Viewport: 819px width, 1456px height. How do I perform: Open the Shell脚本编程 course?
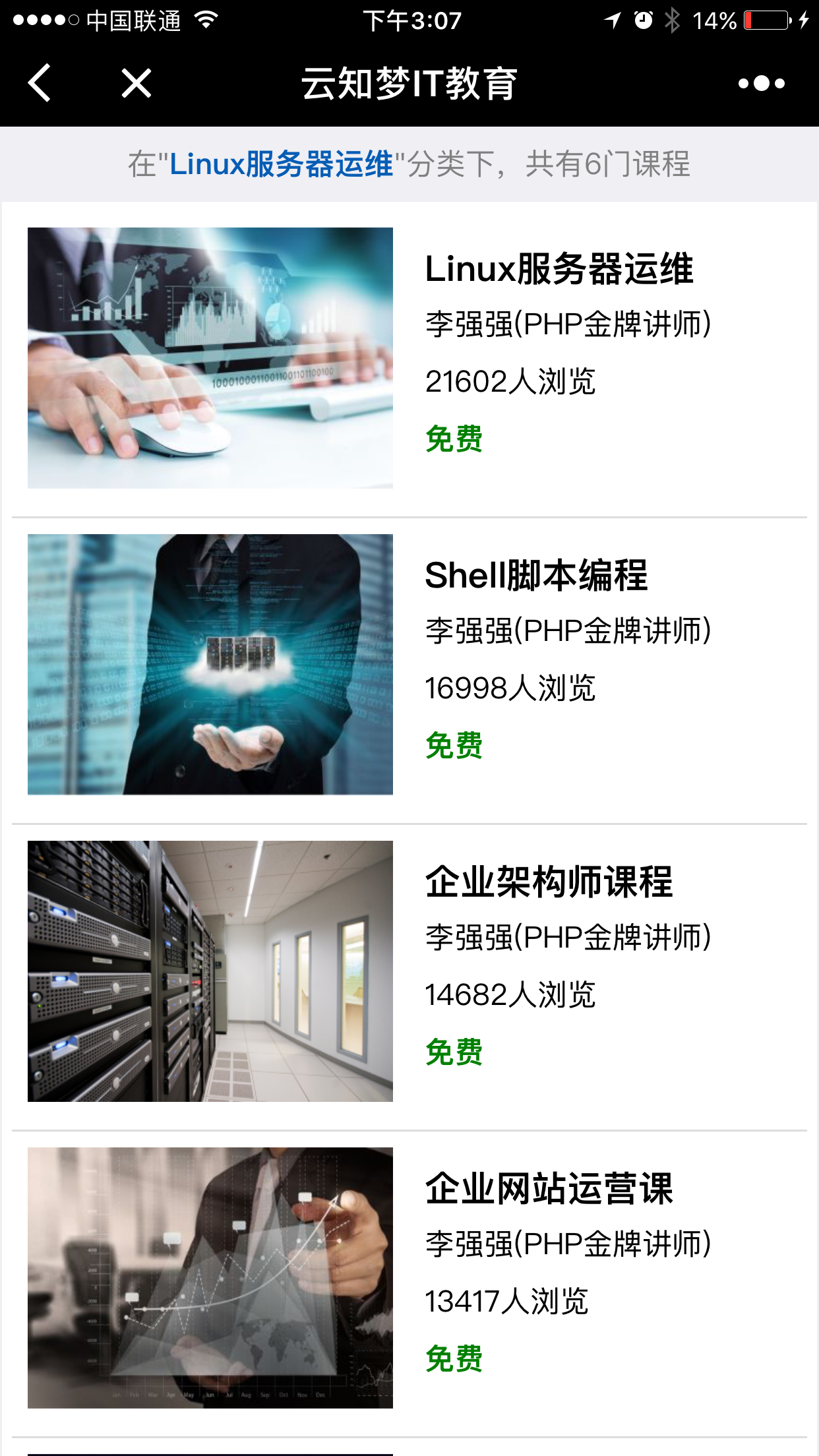pyautogui.click(x=409, y=664)
